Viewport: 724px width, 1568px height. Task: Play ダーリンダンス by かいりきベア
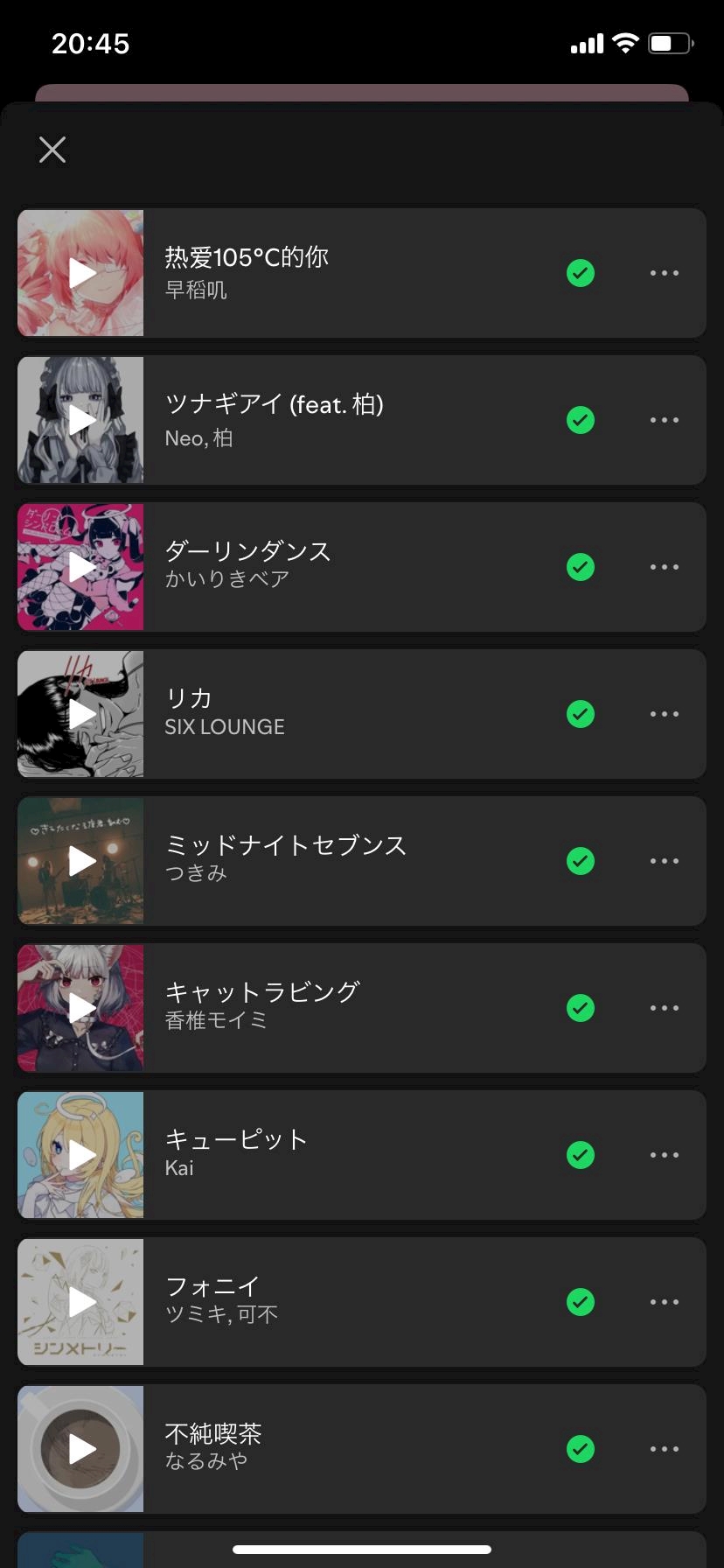(81, 567)
